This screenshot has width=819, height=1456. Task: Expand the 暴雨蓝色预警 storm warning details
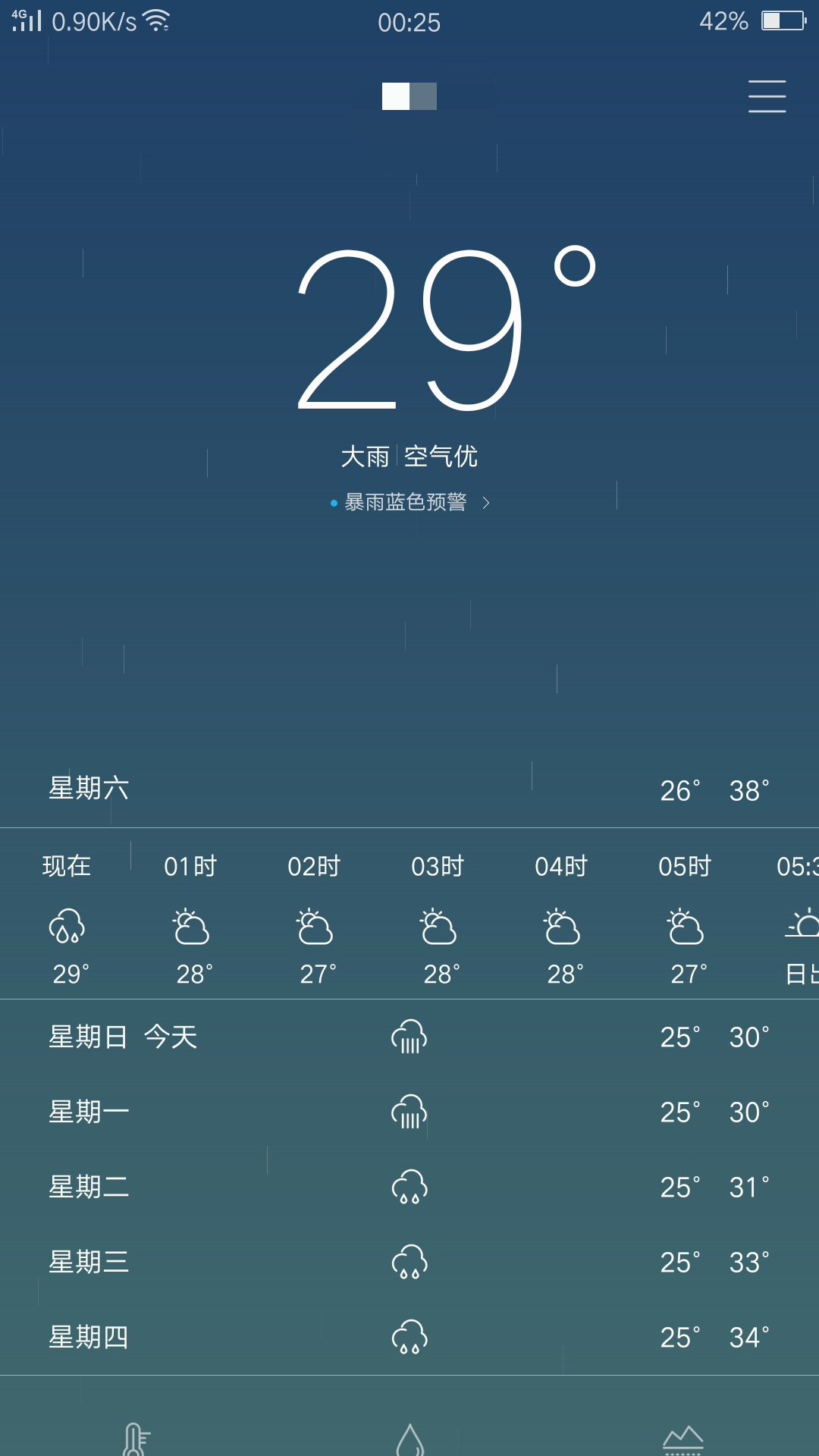[x=407, y=501]
